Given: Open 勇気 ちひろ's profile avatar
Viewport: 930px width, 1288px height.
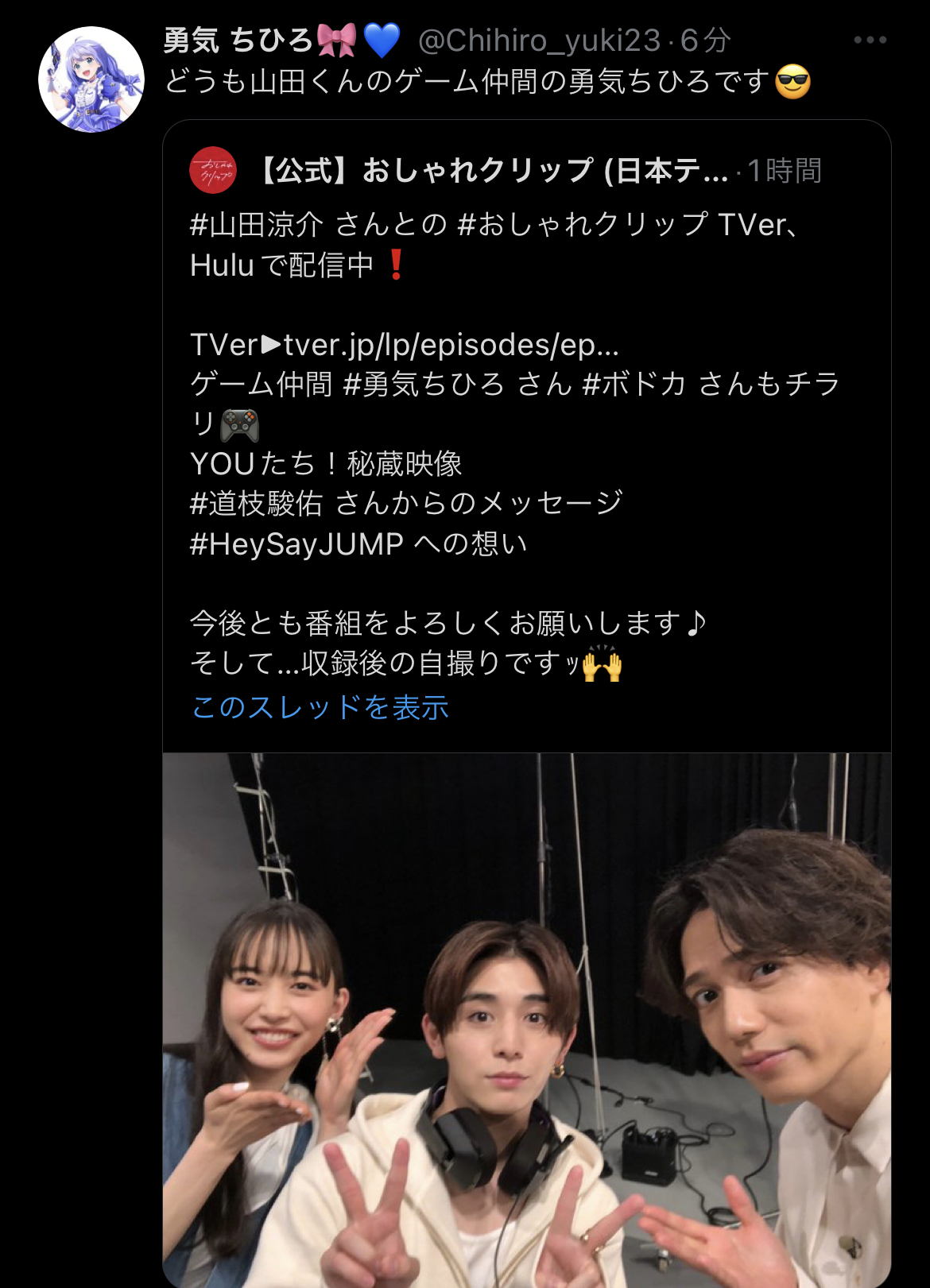Looking at the screenshot, I should (91, 79).
